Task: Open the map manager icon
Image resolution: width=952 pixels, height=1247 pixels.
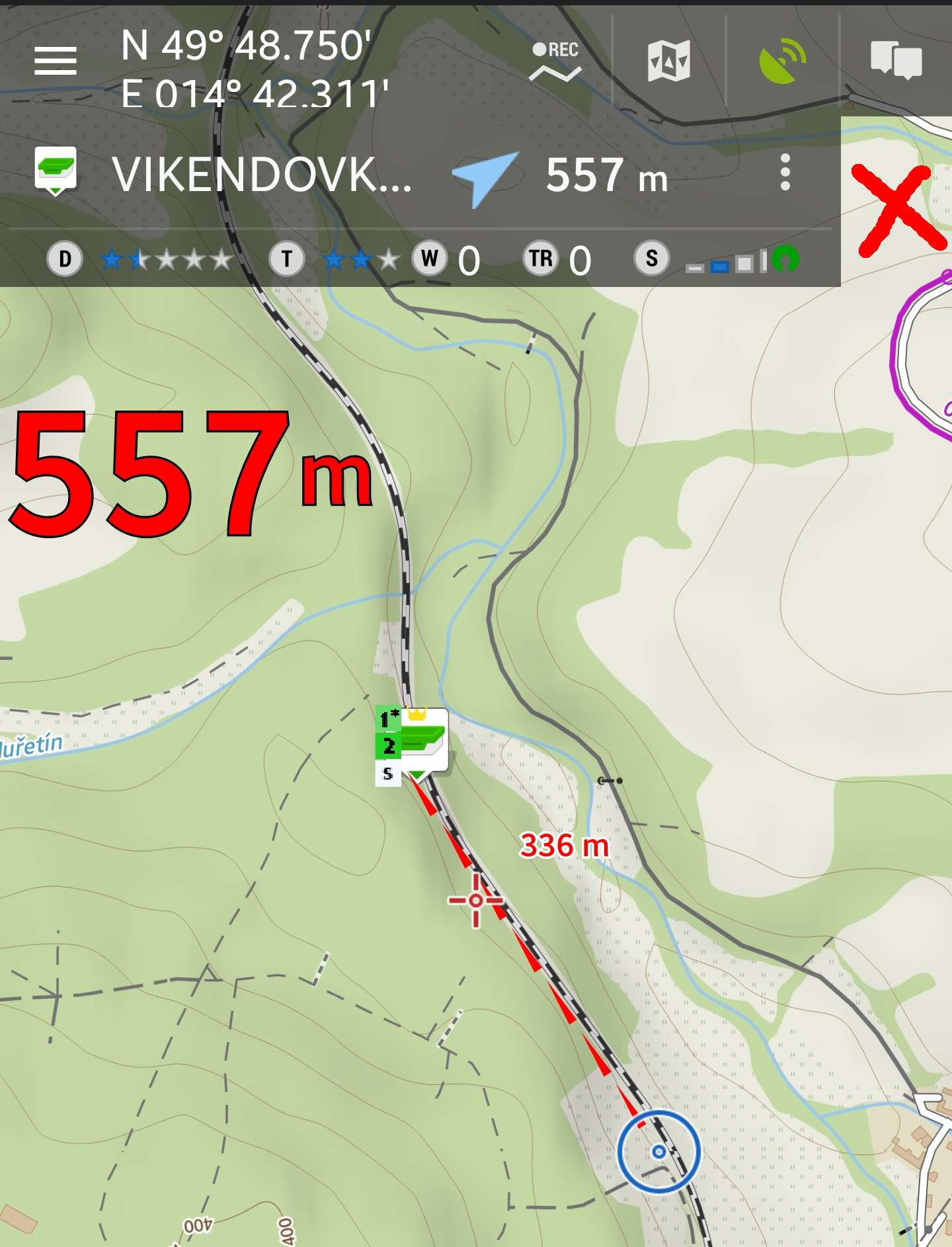Action: tap(668, 61)
